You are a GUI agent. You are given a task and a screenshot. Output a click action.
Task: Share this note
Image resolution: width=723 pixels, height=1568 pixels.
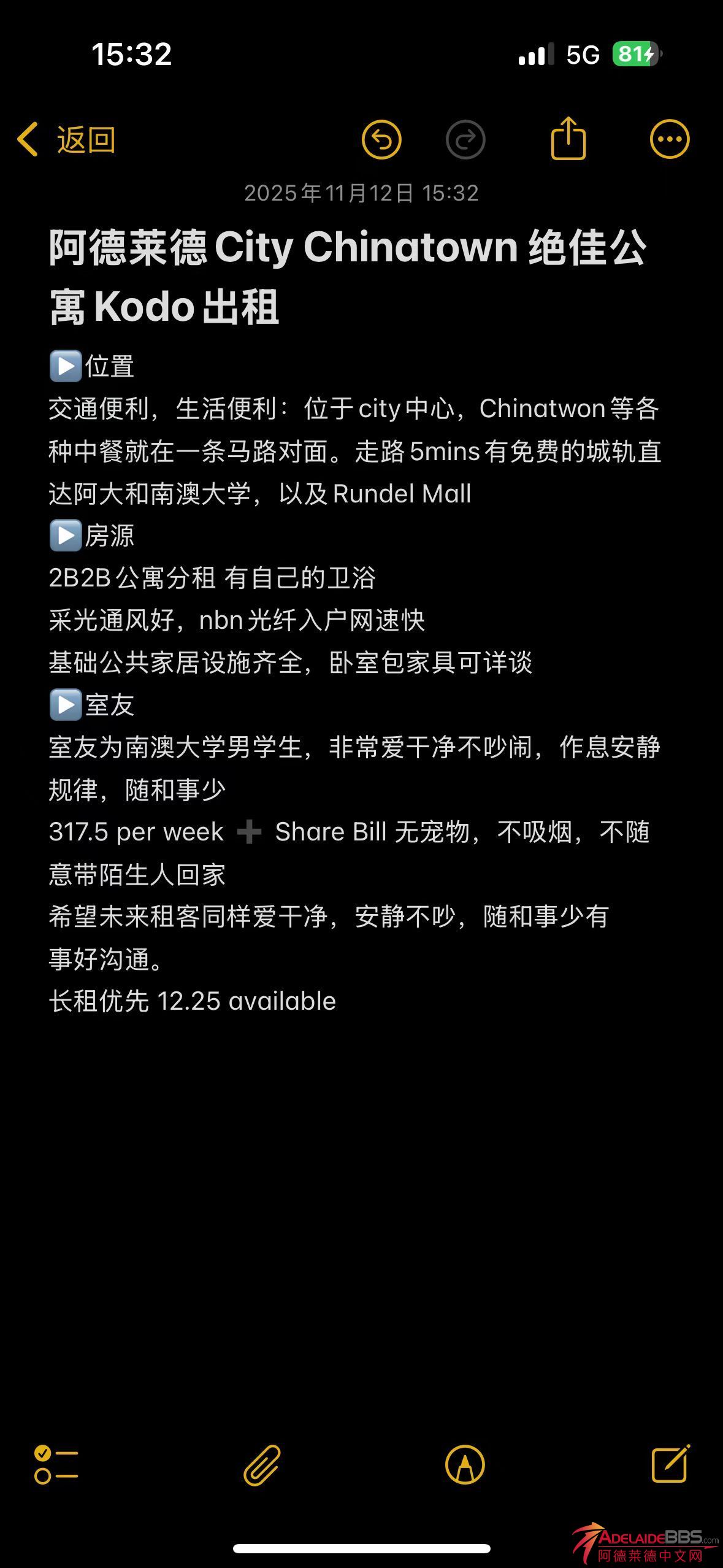[x=568, y=139]
